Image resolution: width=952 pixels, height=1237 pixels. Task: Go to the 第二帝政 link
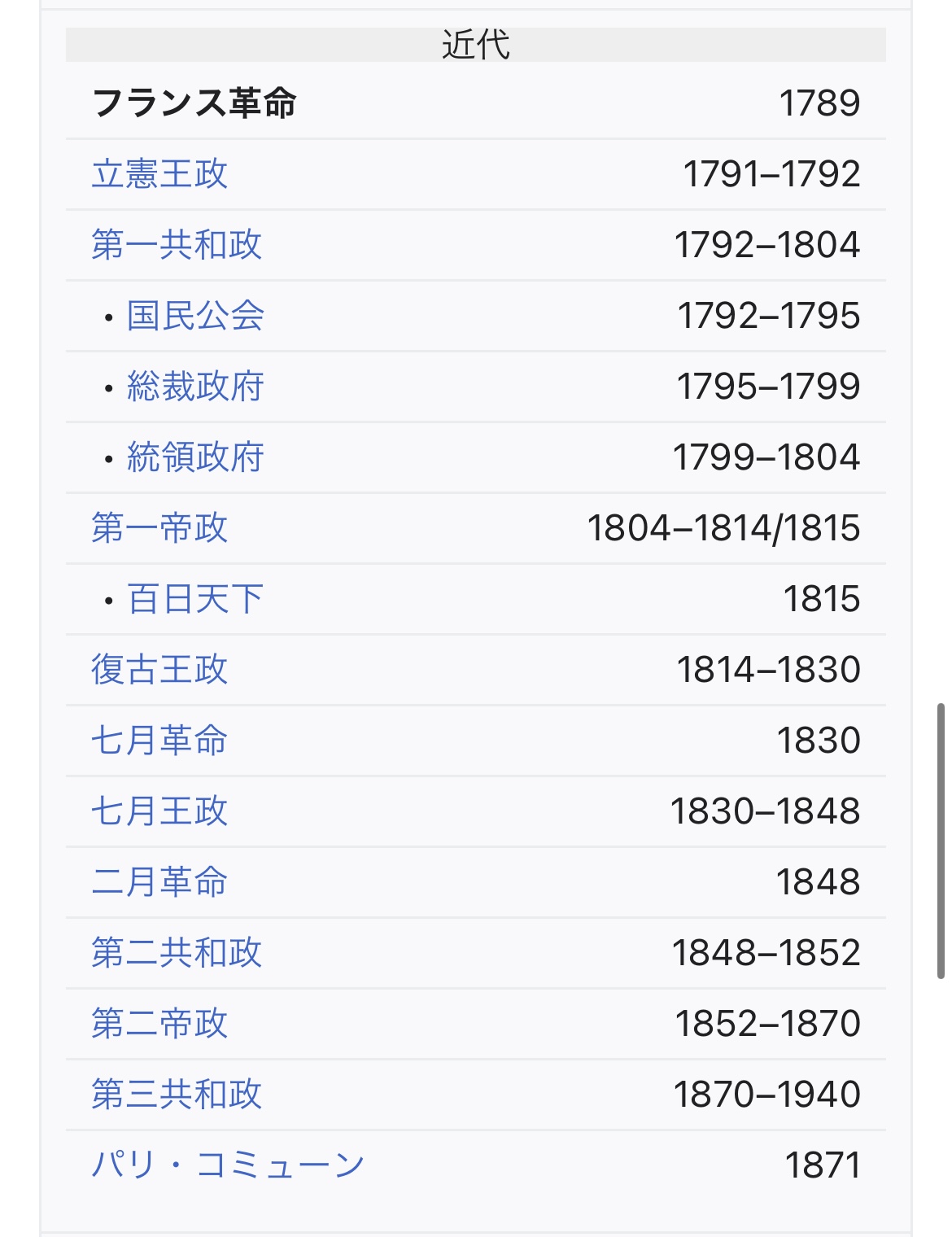[x=159, y=1024]
